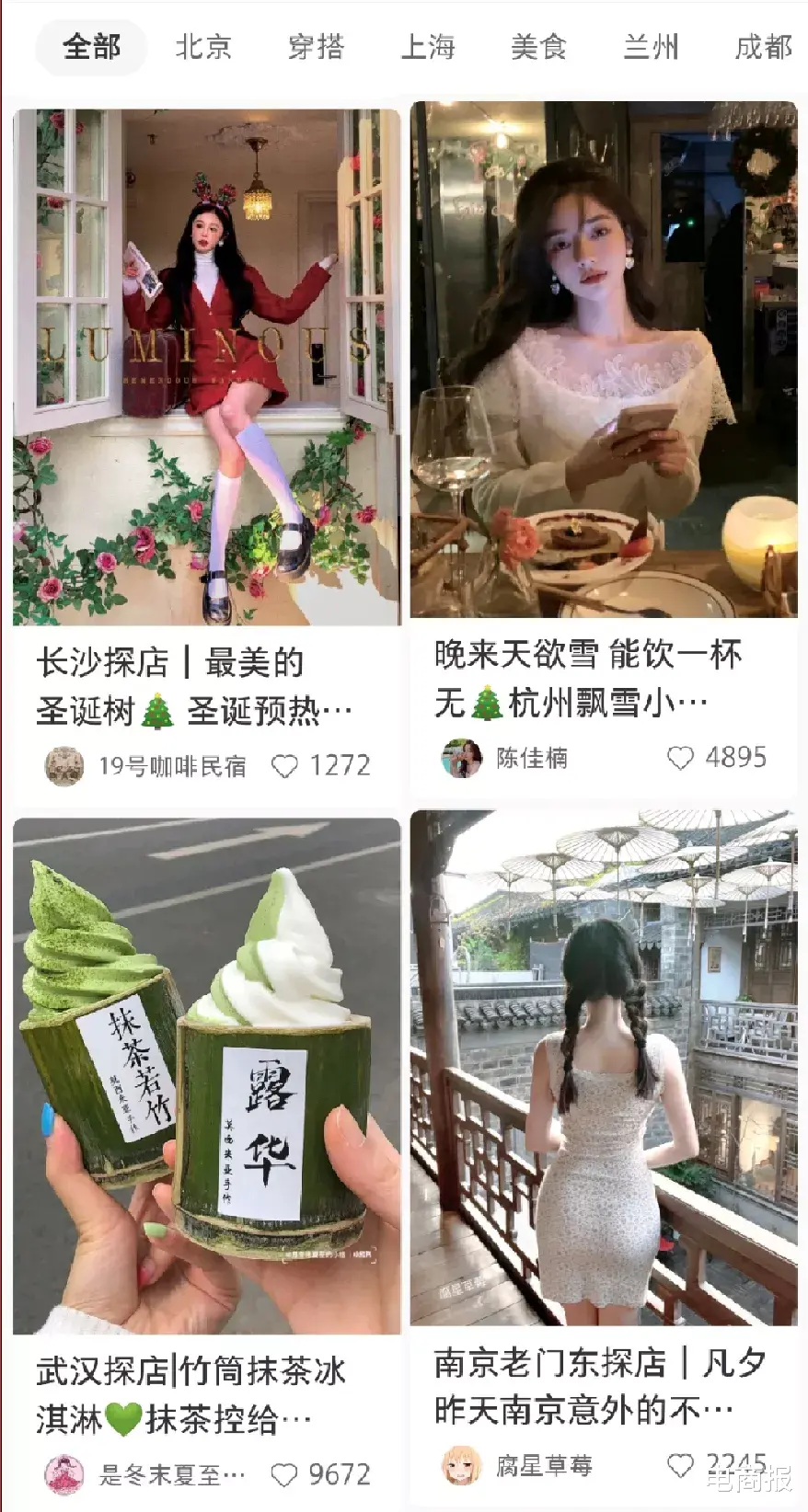Screen dimensions: 808x1512
Task: Switch to the 全部 tab
Action: 89,48
